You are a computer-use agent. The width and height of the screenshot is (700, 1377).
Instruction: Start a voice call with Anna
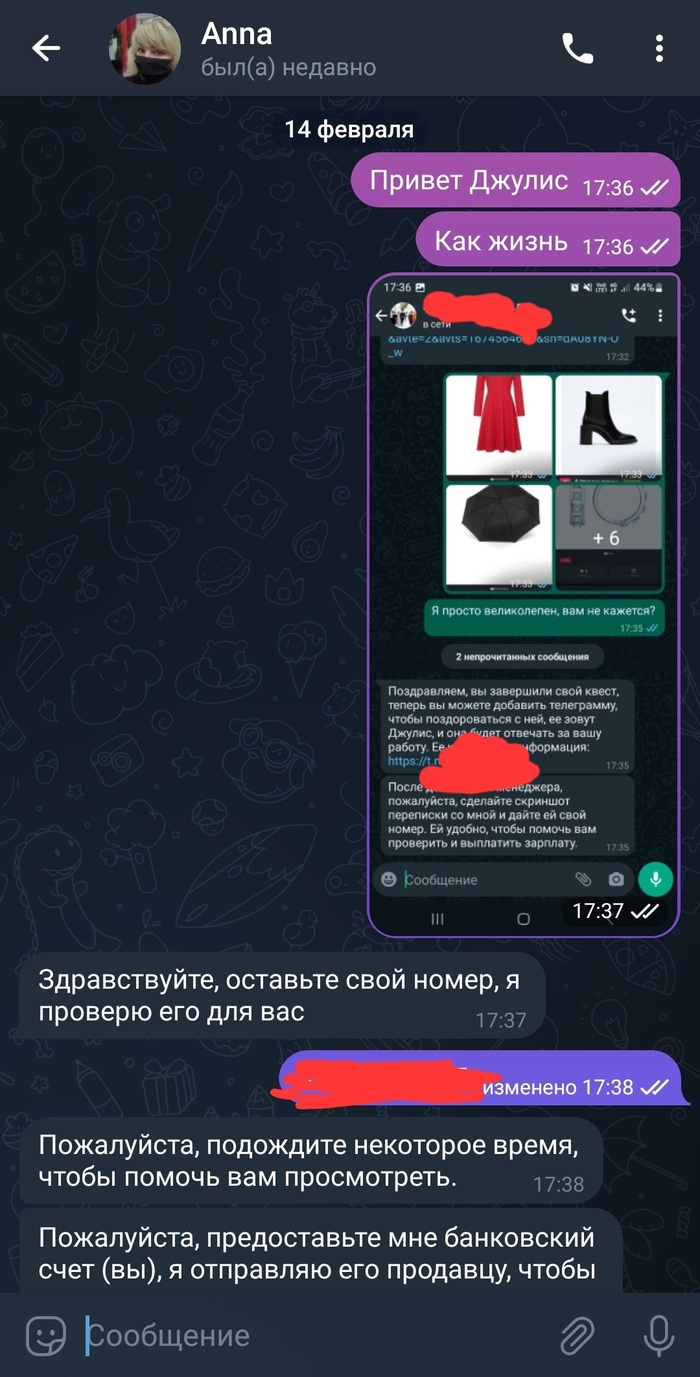578,48
